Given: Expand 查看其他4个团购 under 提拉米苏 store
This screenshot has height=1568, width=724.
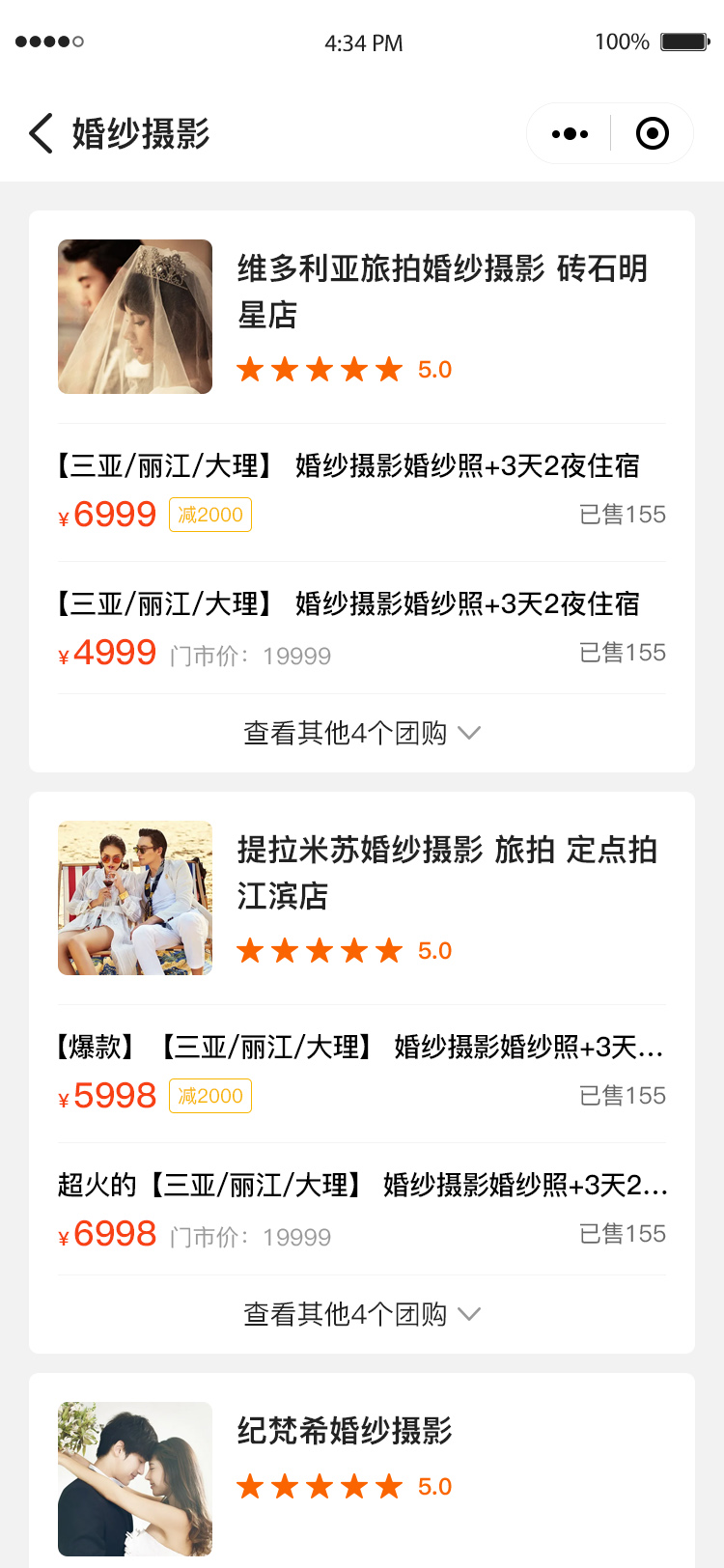Looking at the screenshot, I should pyautogui.click(x=348, y=1314).
